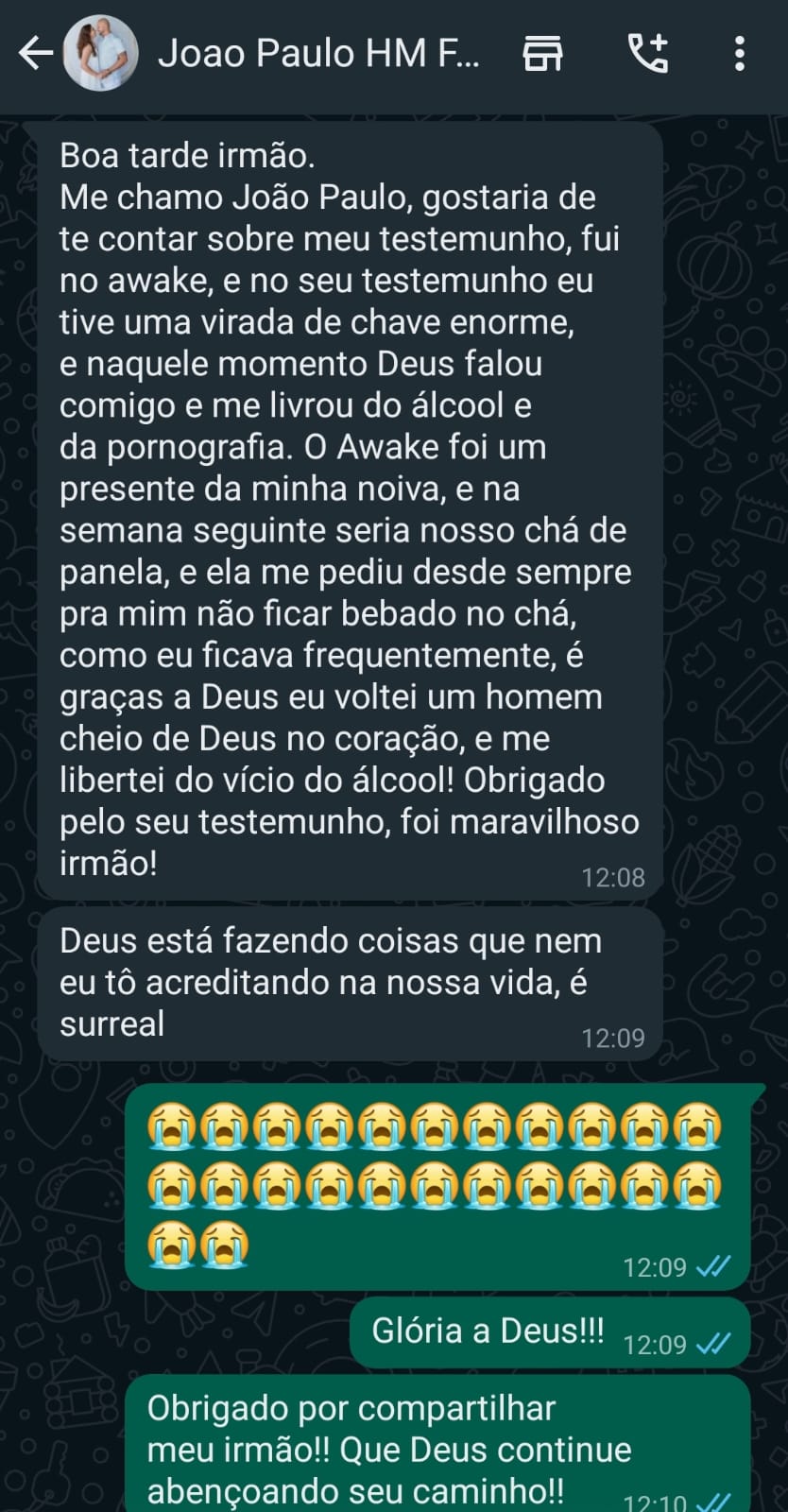Image resolution: width=788 pixels, height=1512 pixels.
Task: Open the three-dot overflow menu
Action: pyautogui.click(x=740, y=54)
